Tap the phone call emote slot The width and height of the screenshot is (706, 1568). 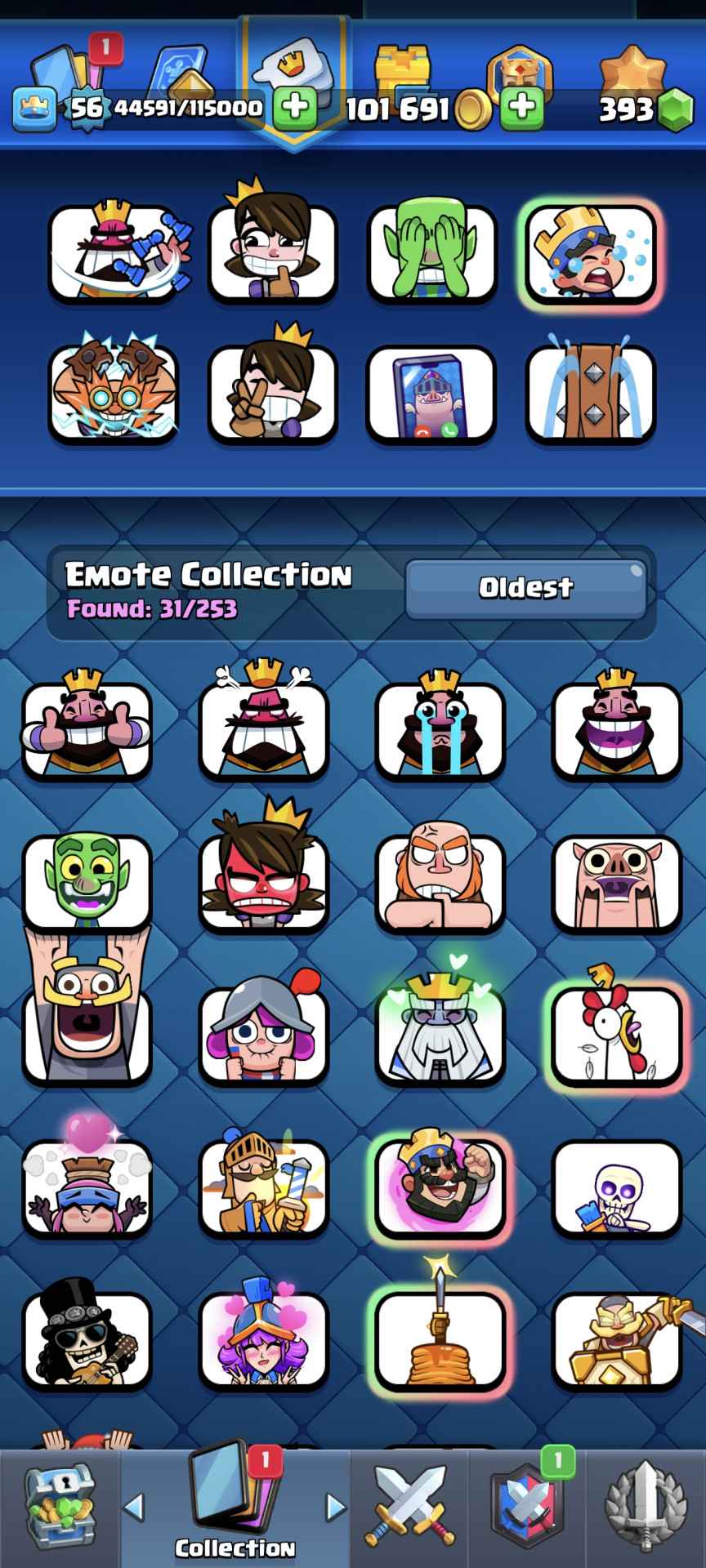431,394
